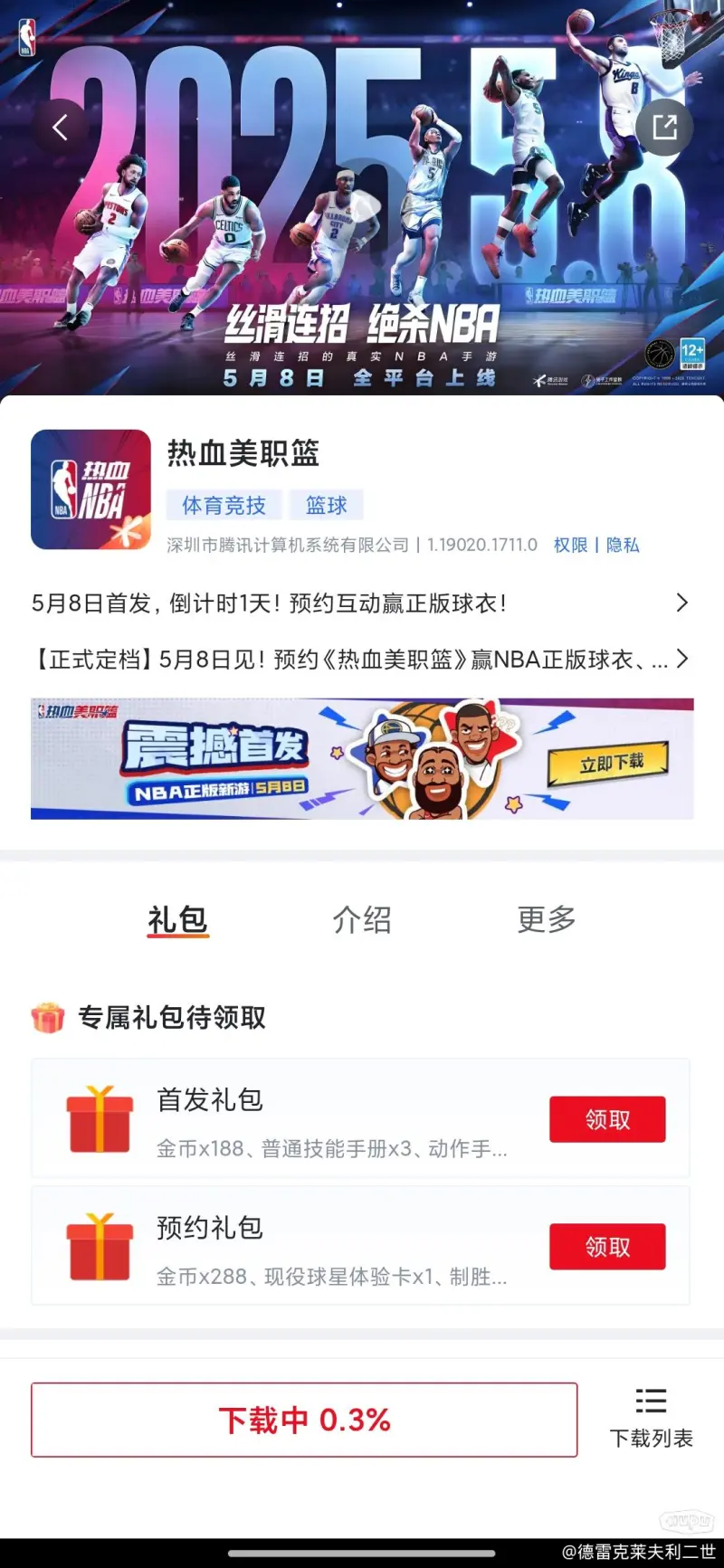
Task: Open the 正式定档 announcement row
Action: click(x=360, y=660)
